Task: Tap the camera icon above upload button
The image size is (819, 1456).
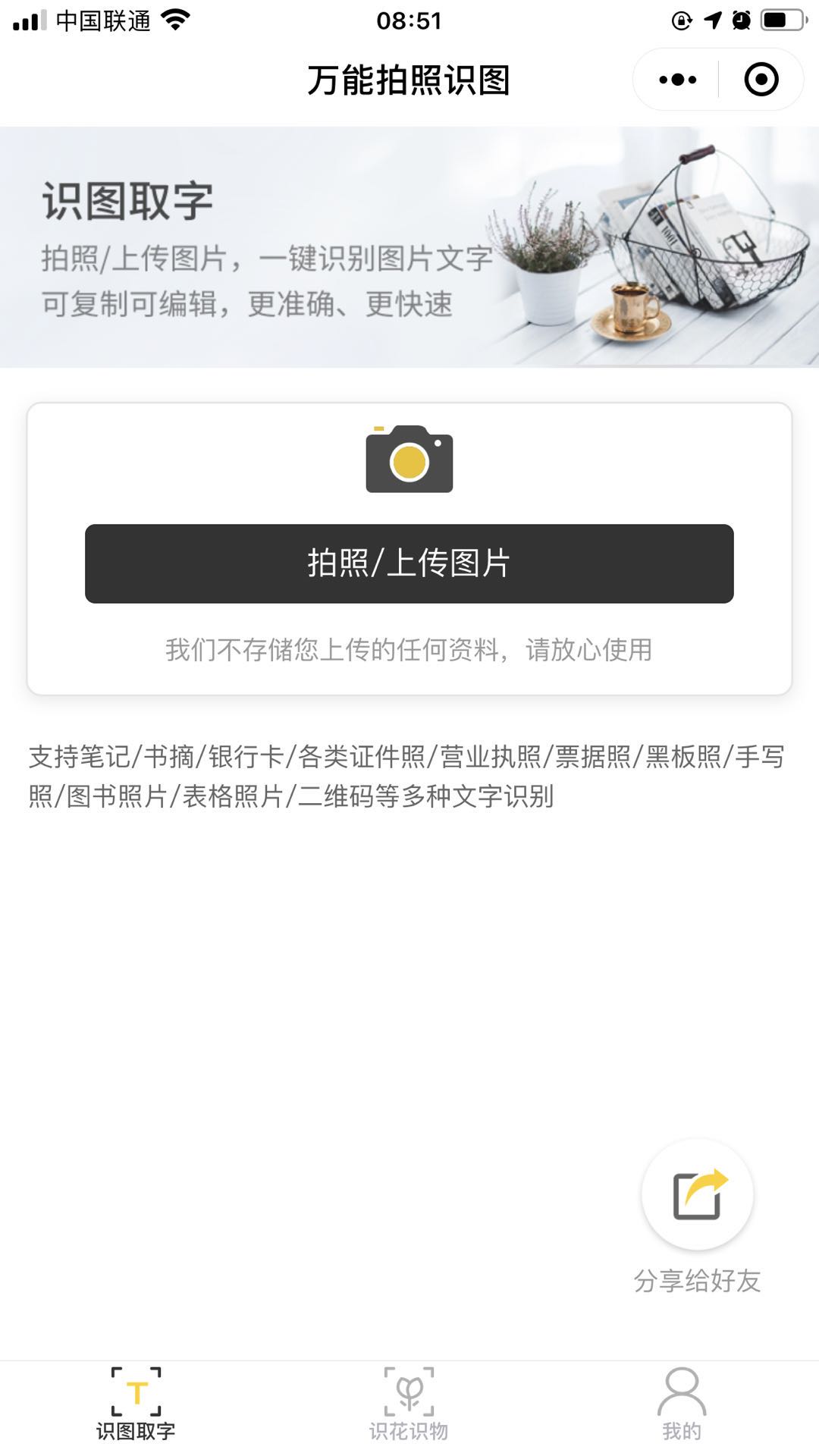Action: [409, 459]
